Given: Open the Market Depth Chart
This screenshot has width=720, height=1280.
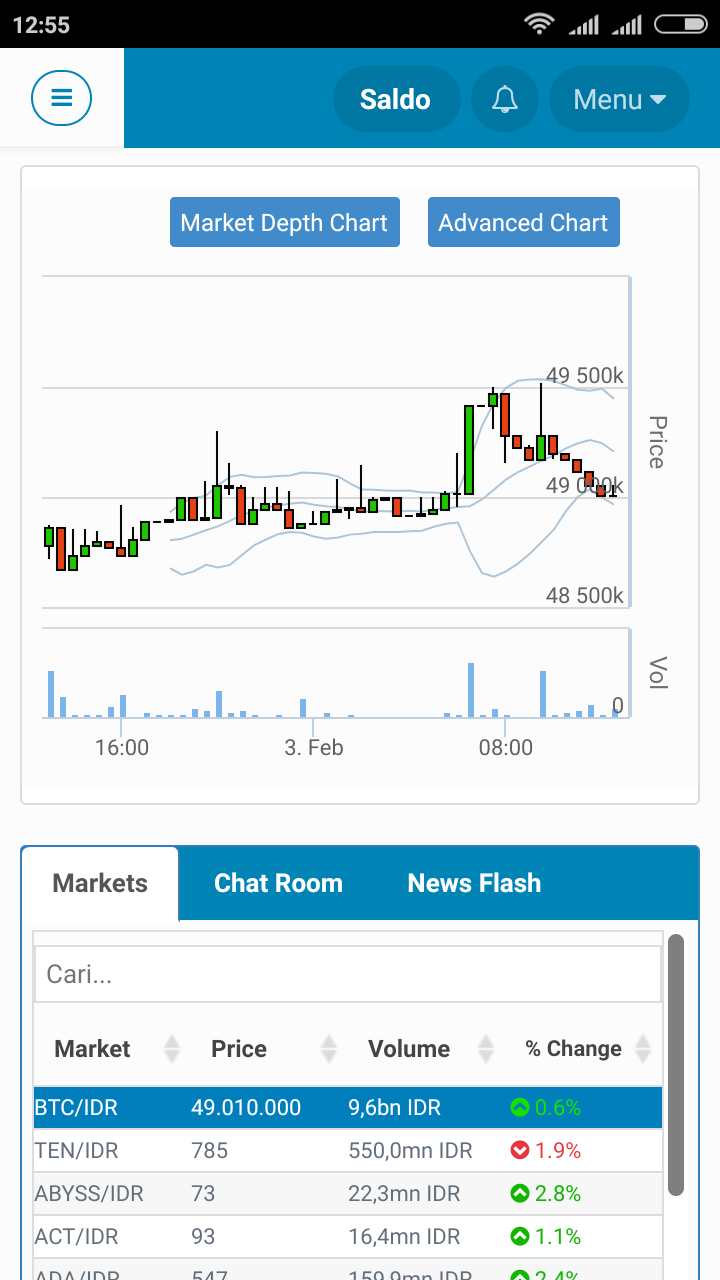Looking at the screenshot, I should coord(284,222).
